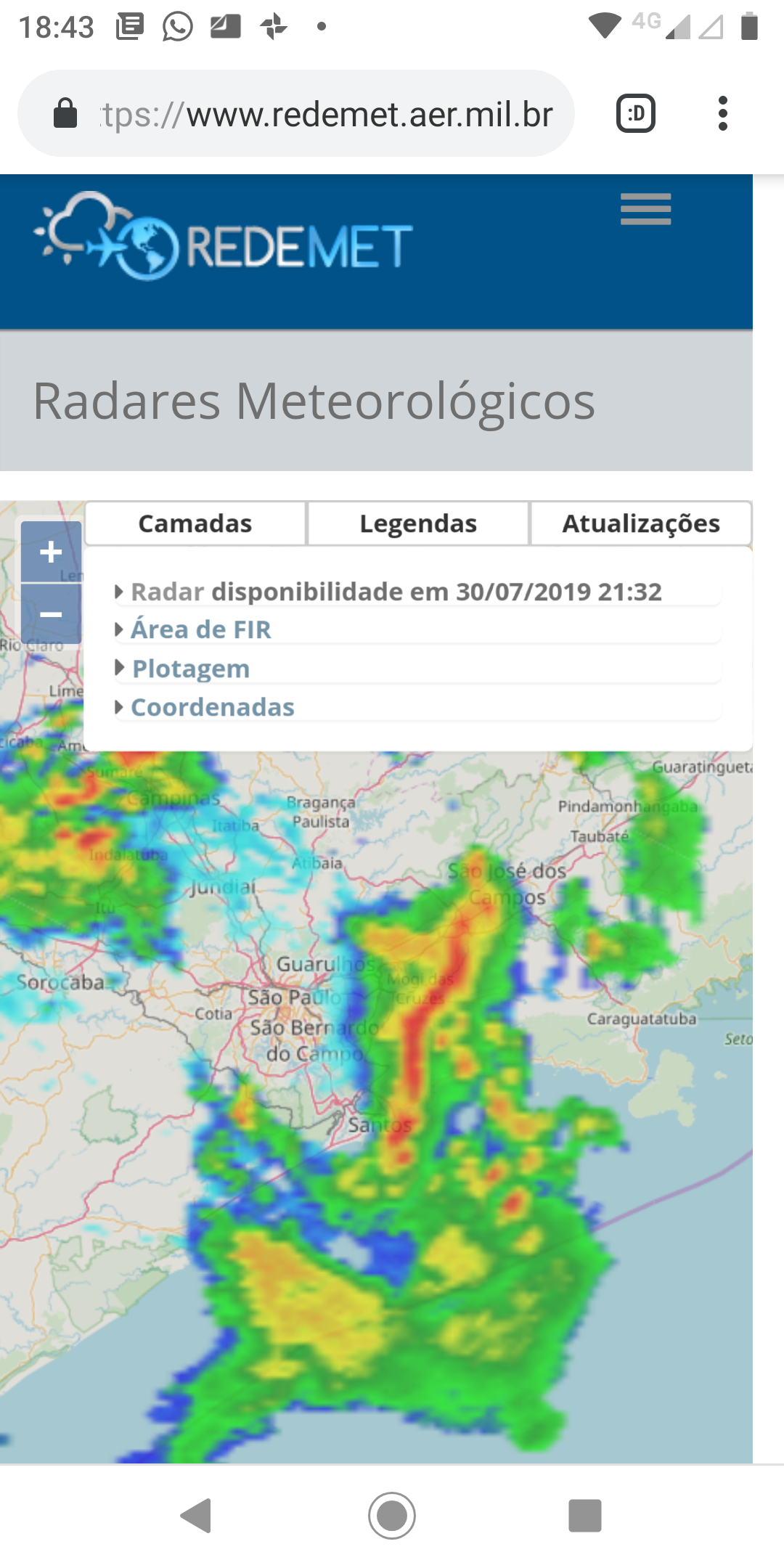Image resolution: width=784 pixels, height=1568 pixels.
Task: Switch to the Atualizações tab
Action: point(641,523)
